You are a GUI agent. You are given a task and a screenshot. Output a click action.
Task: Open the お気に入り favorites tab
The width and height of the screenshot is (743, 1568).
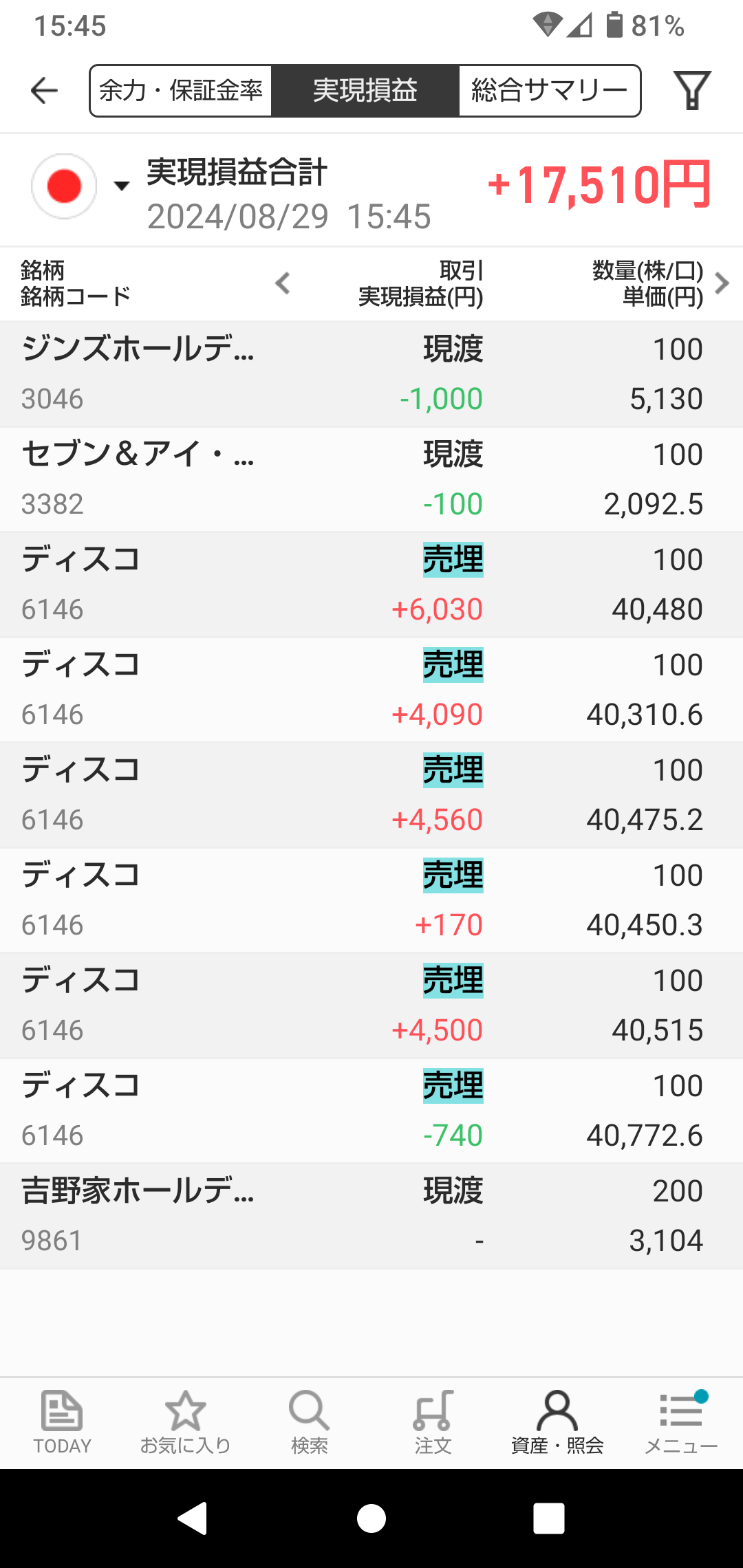pyautogui.click(x=186, y=1422)
